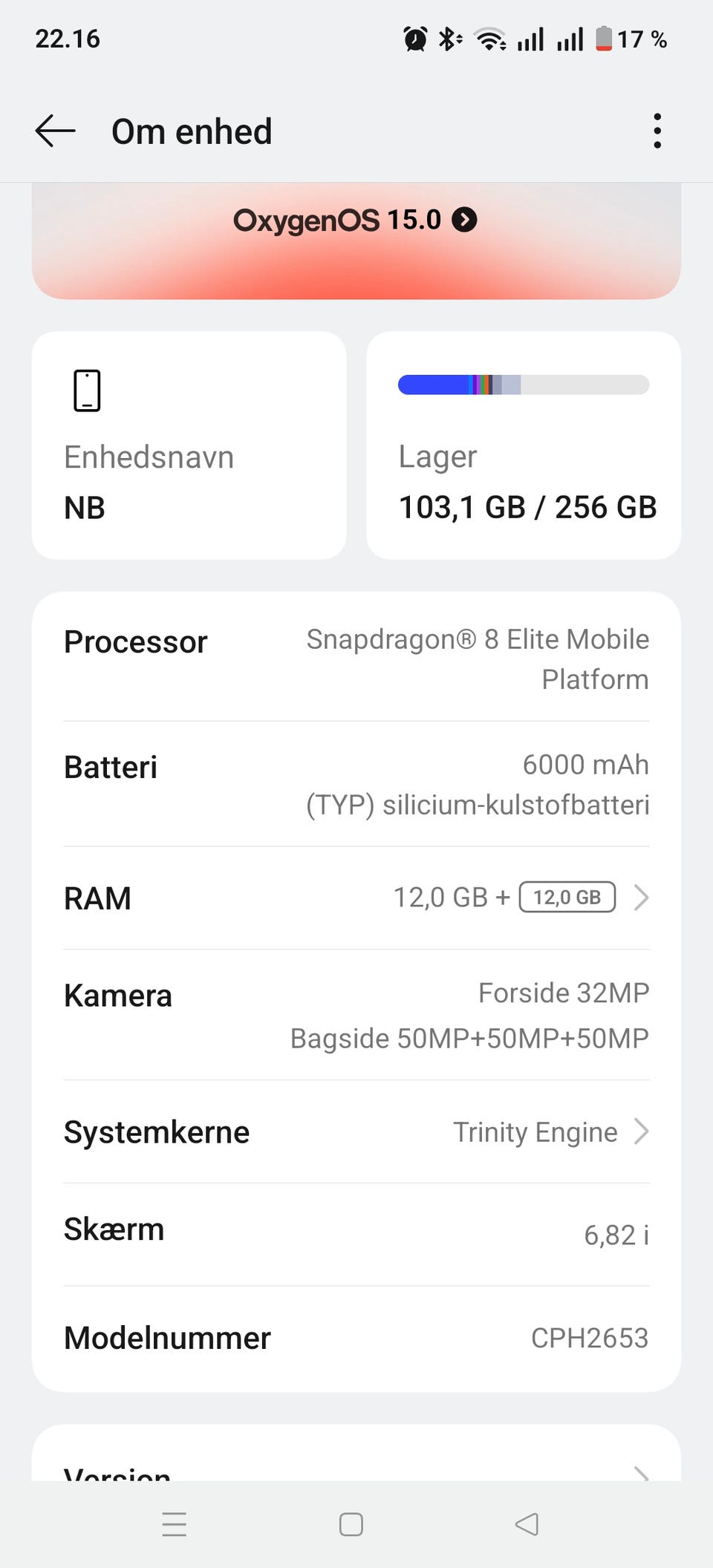The height and width of the screenshot is (1568, 713).
Task: Open the three-dot overflow menu
Action: 657,131
